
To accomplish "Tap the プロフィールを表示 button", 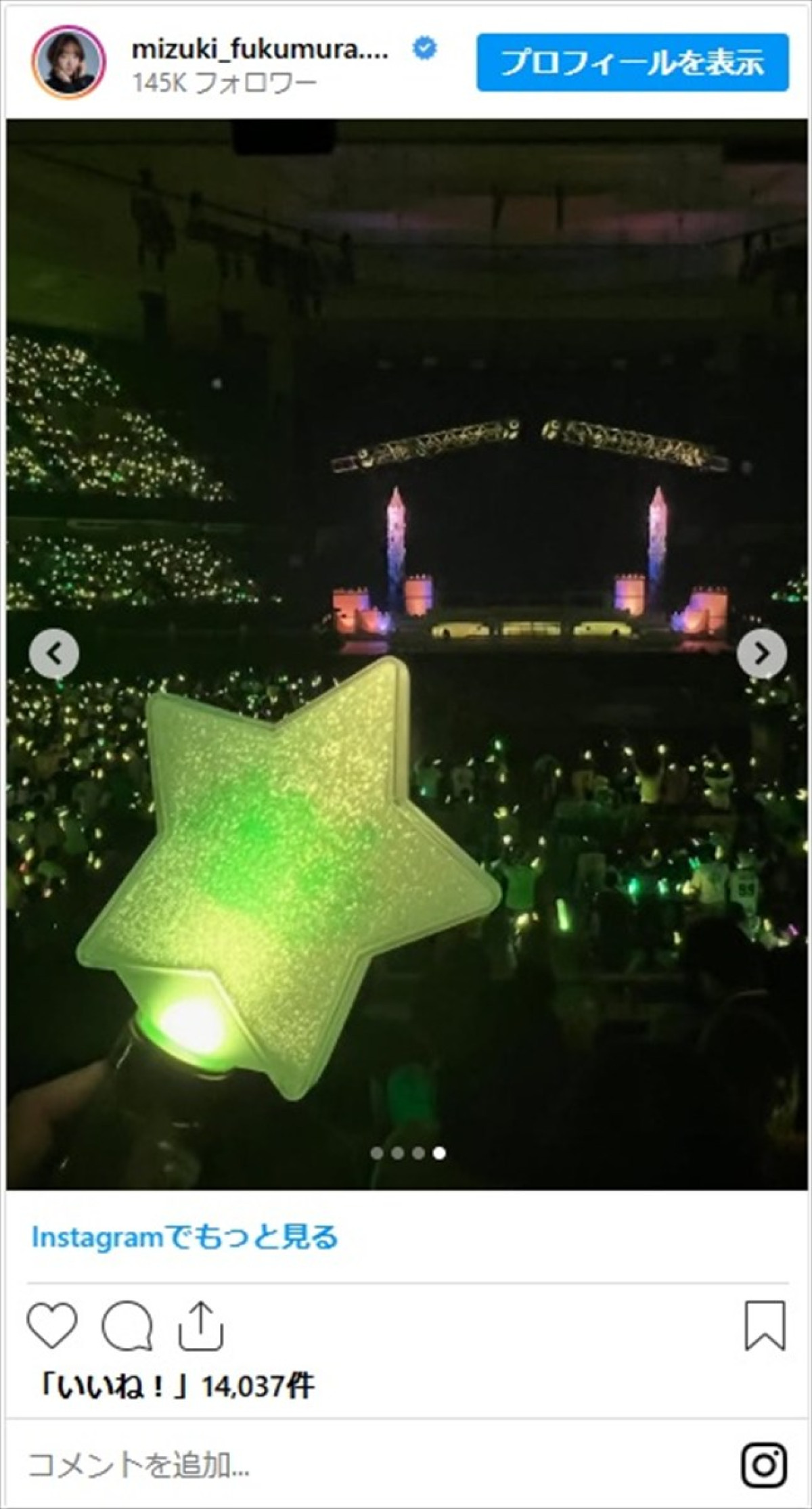I will 632,62.
